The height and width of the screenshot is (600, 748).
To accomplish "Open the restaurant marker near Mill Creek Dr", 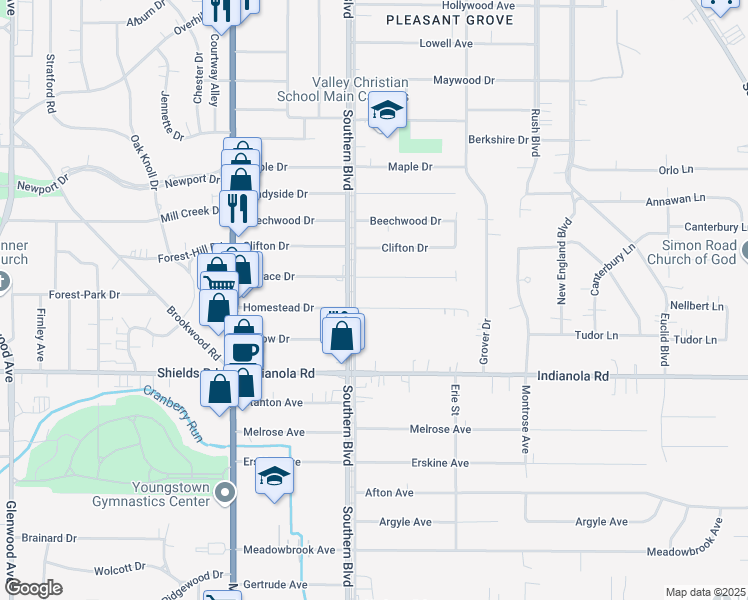I will pyautogui.click(x=238, y=207).
